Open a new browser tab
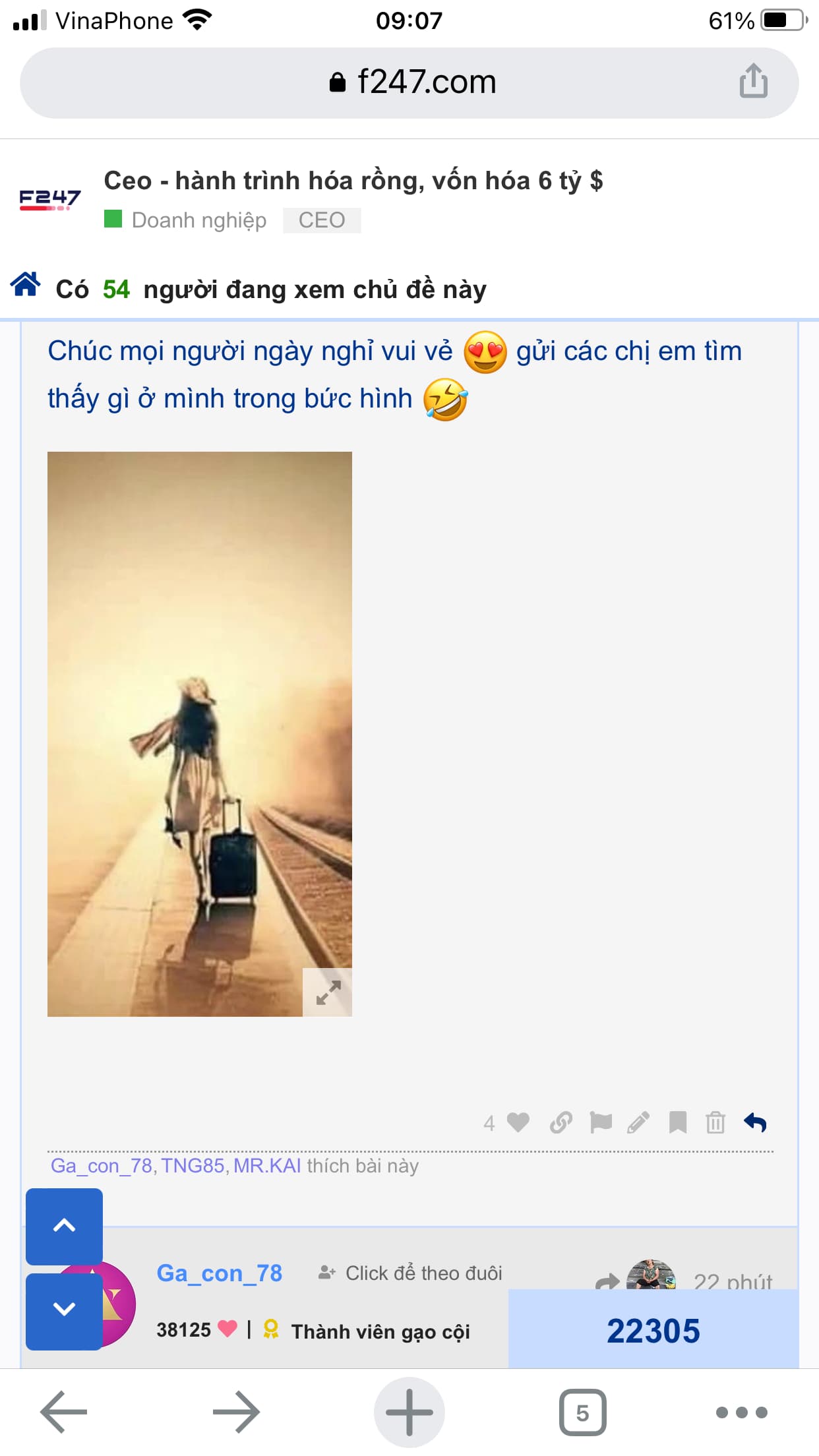The width and height of the screenshot is (819, 1456). coord(409,1412)
